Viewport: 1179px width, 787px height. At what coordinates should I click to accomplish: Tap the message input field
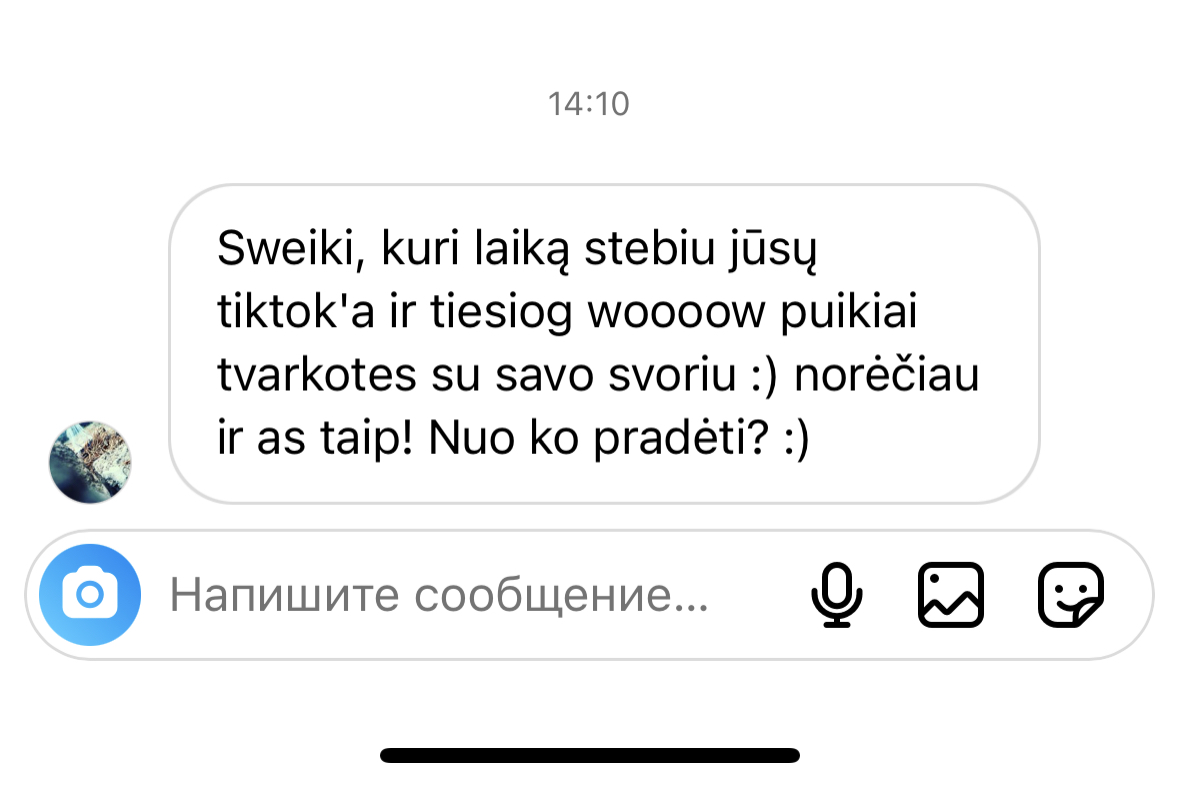click(x=440, y=596)
